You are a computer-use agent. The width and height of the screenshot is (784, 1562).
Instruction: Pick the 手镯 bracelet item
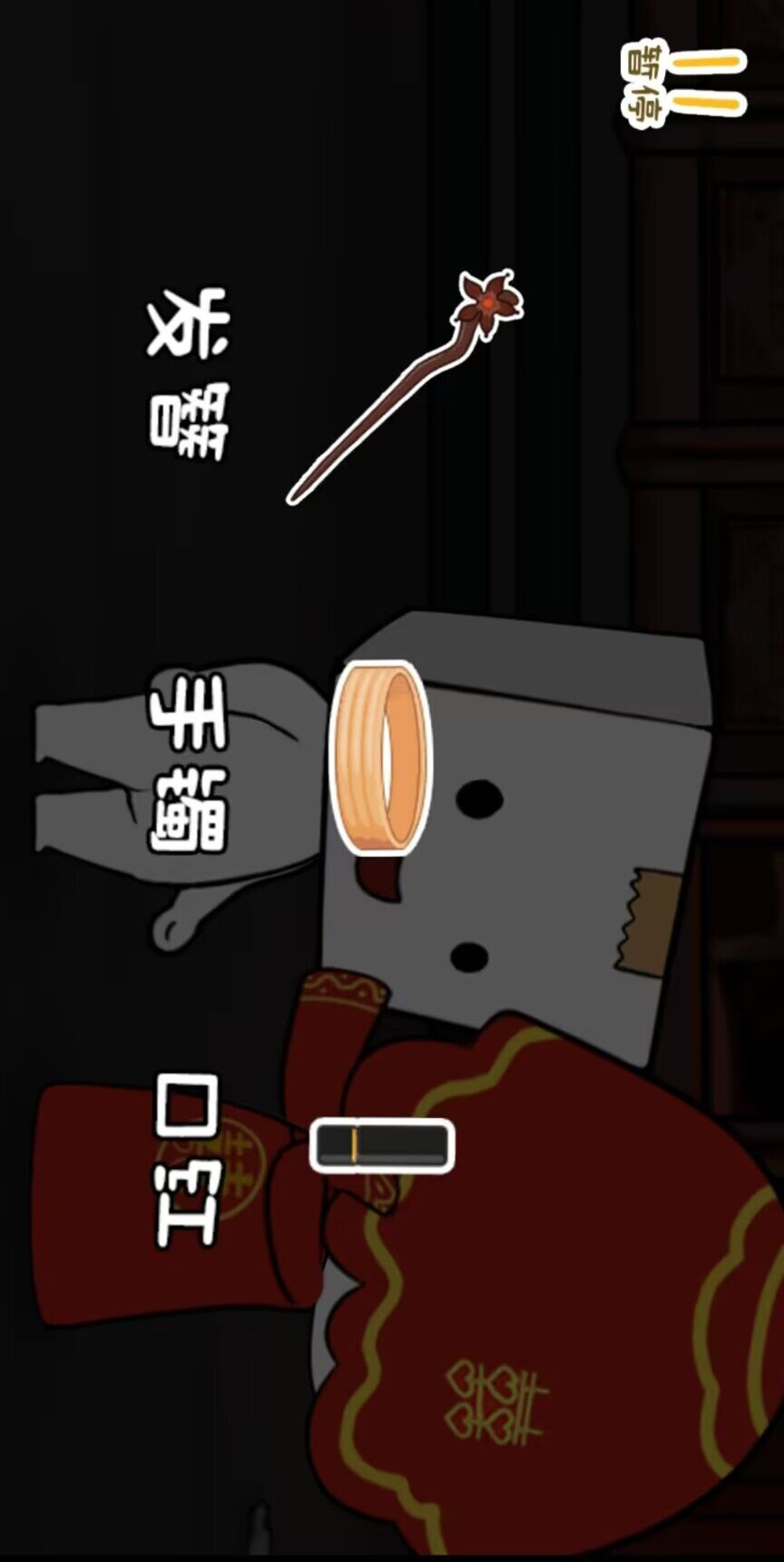click(379, 758)
